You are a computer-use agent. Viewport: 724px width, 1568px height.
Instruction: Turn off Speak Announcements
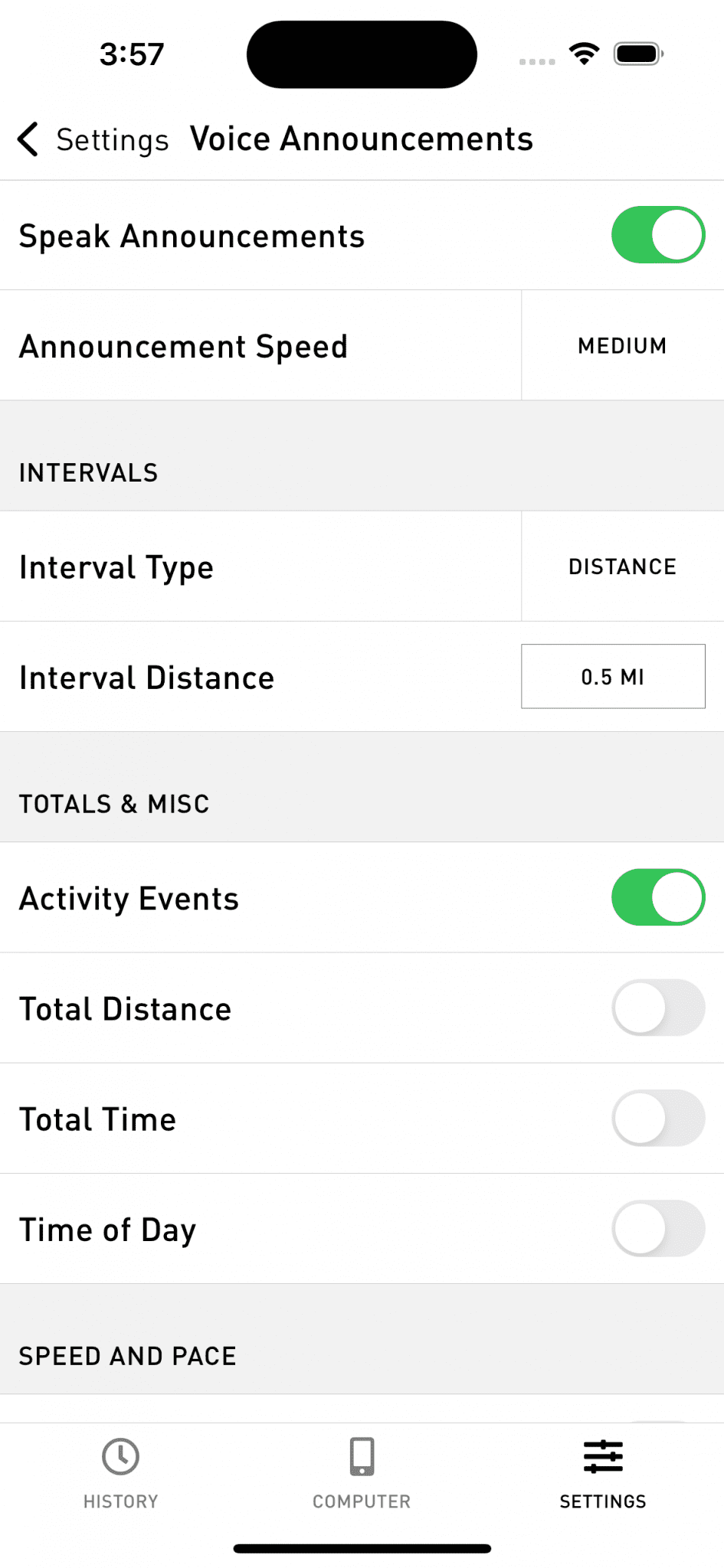click(x=657, y=235)
